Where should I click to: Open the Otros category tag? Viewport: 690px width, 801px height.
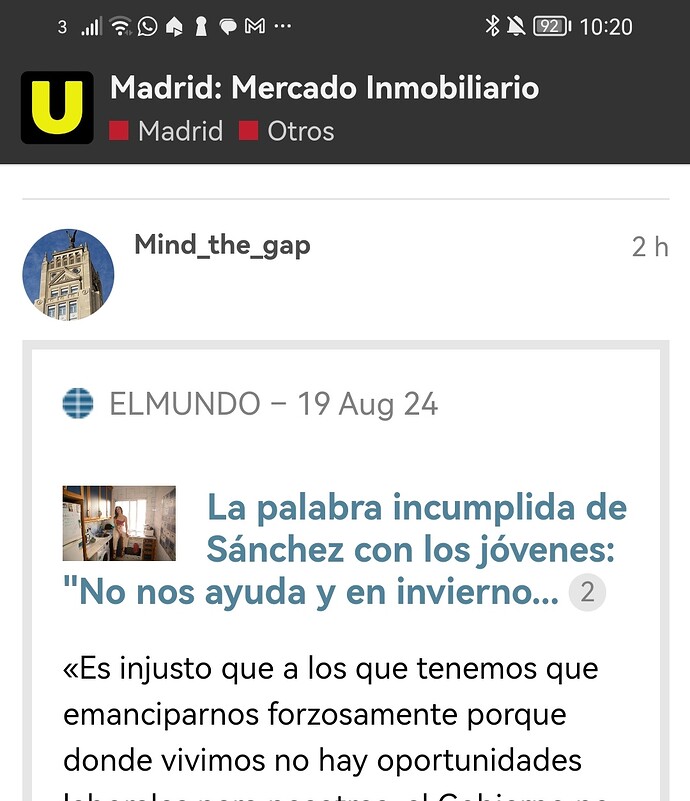[288, 131]
